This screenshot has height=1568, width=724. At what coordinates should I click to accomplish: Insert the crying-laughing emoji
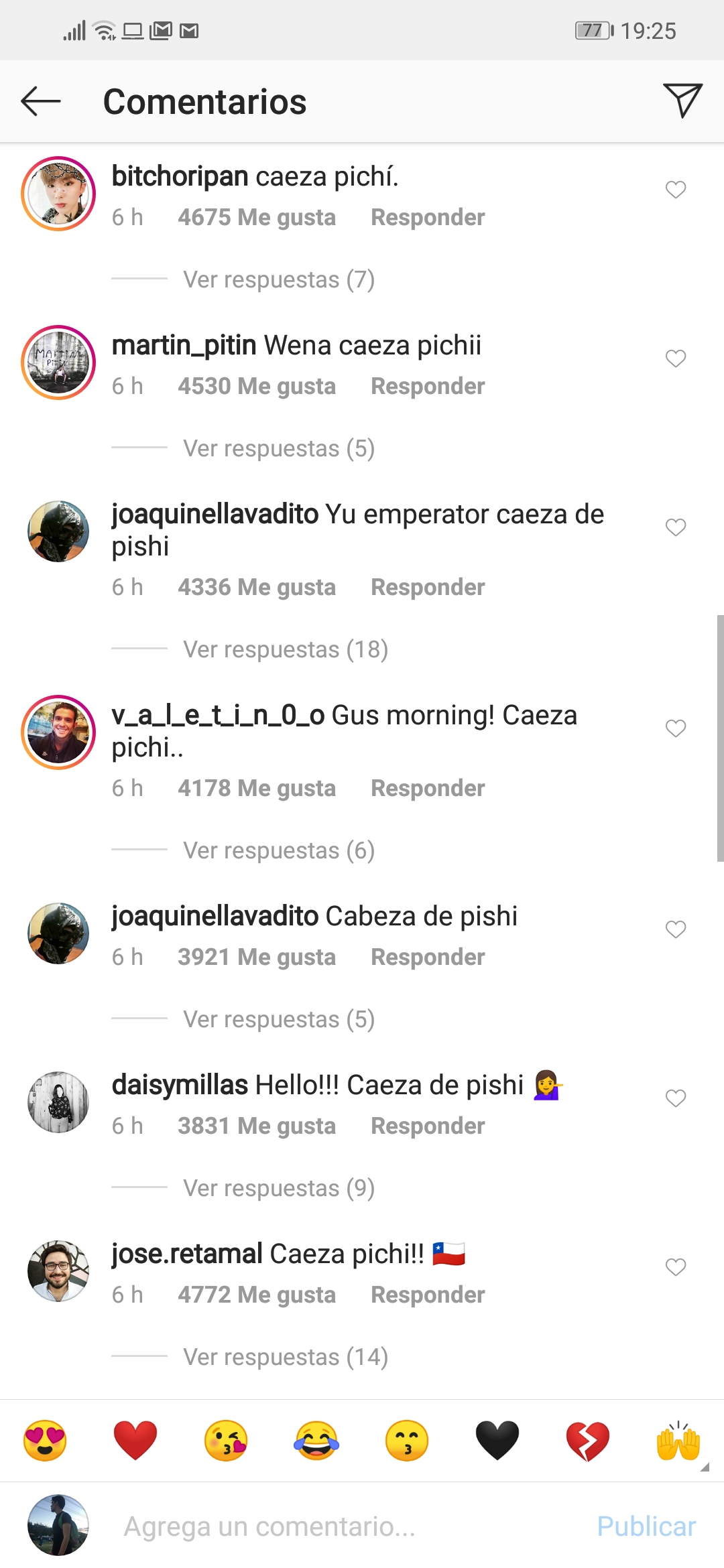pos(316,1440)
